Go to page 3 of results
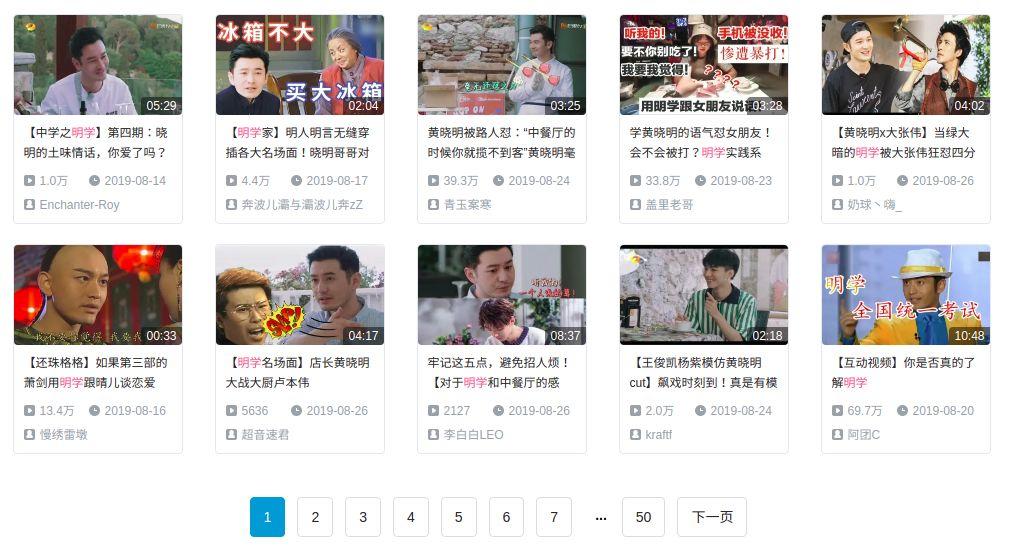This screenshot has height=556, width=1025. coord(363,517)
